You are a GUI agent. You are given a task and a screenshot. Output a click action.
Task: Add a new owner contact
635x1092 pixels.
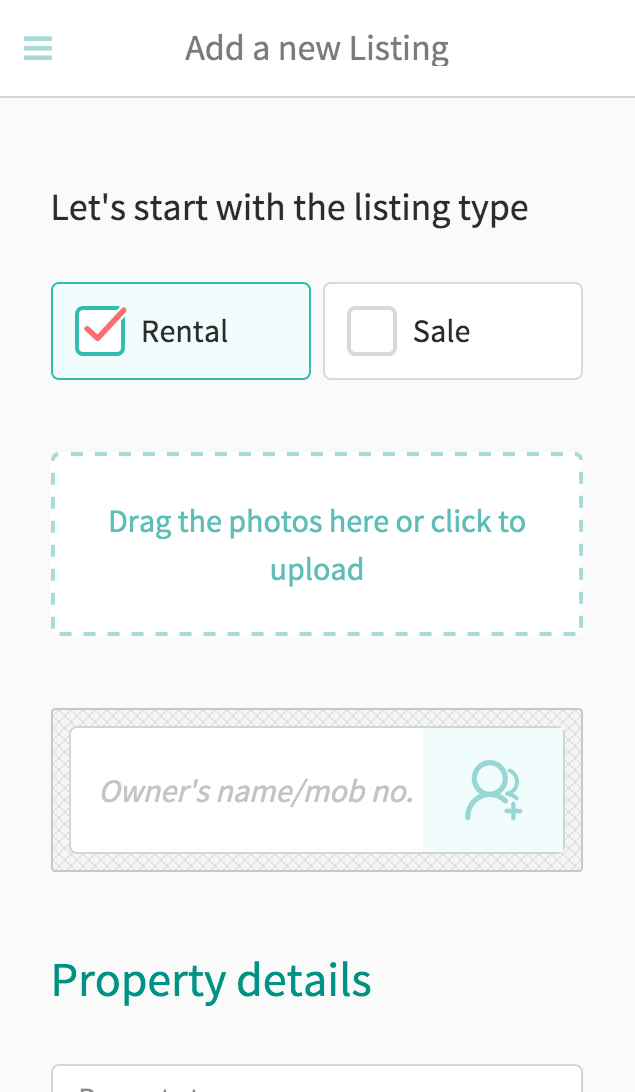(493, 790)
